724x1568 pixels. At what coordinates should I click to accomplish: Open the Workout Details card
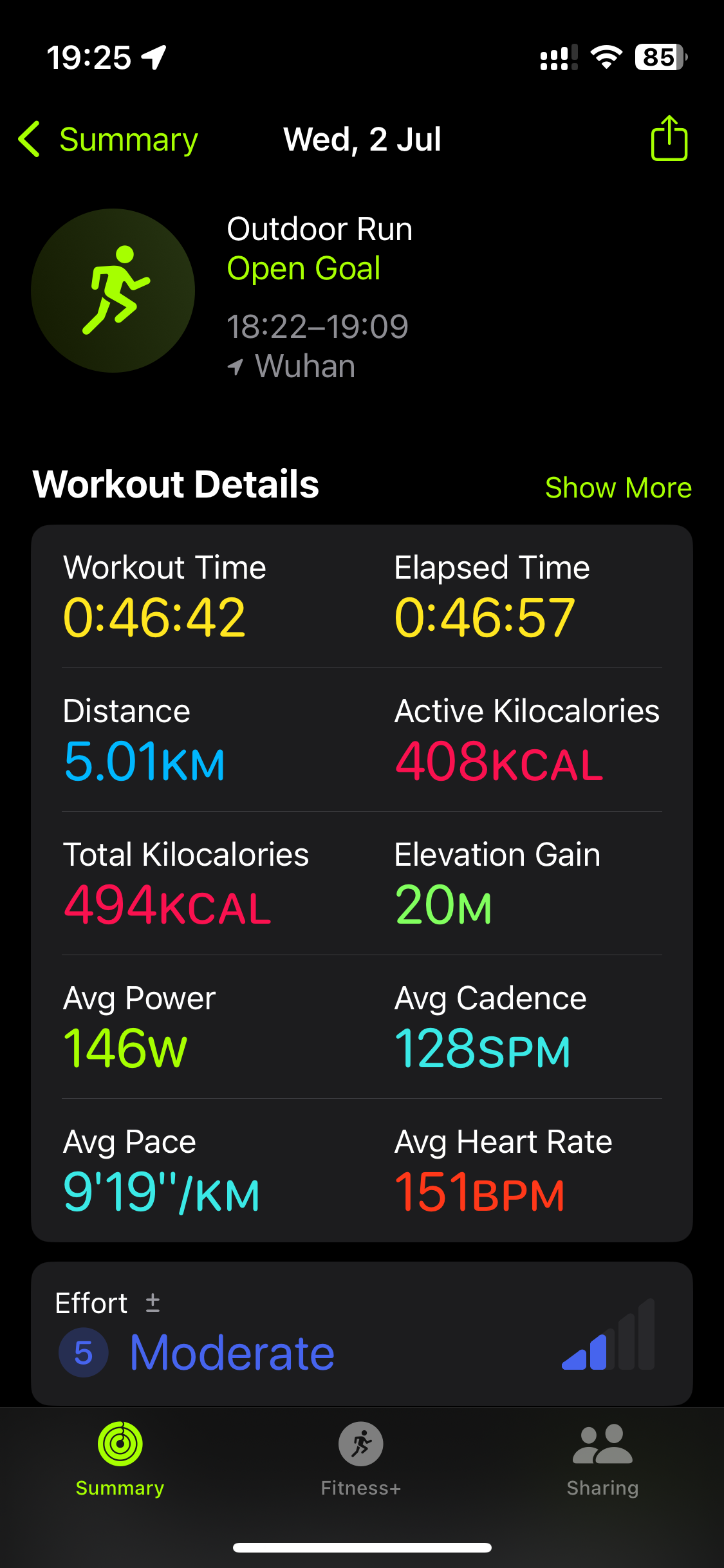[x=362, y=883]
